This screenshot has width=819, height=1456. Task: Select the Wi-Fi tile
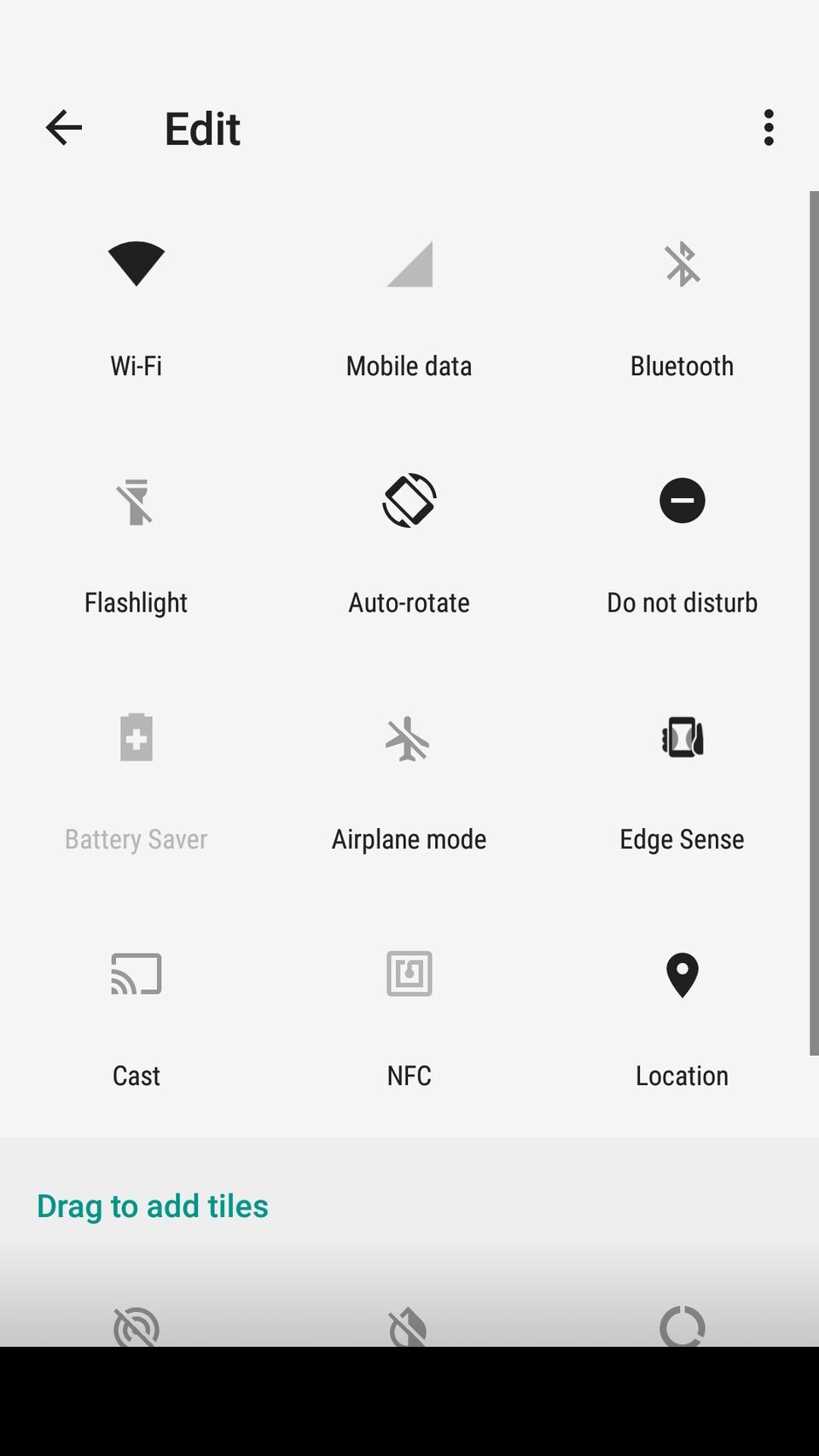136,307
